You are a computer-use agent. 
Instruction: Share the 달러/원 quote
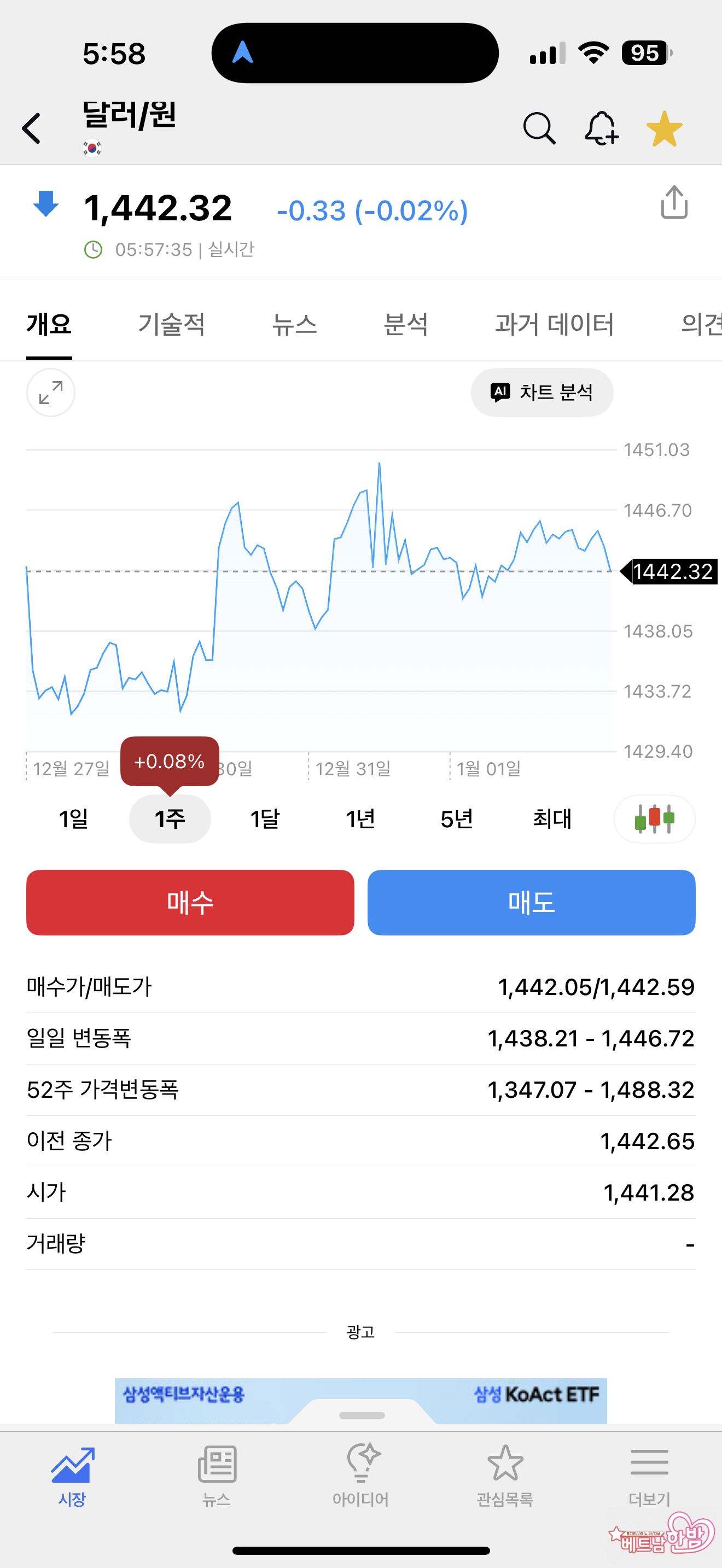(x=674, y=202)
